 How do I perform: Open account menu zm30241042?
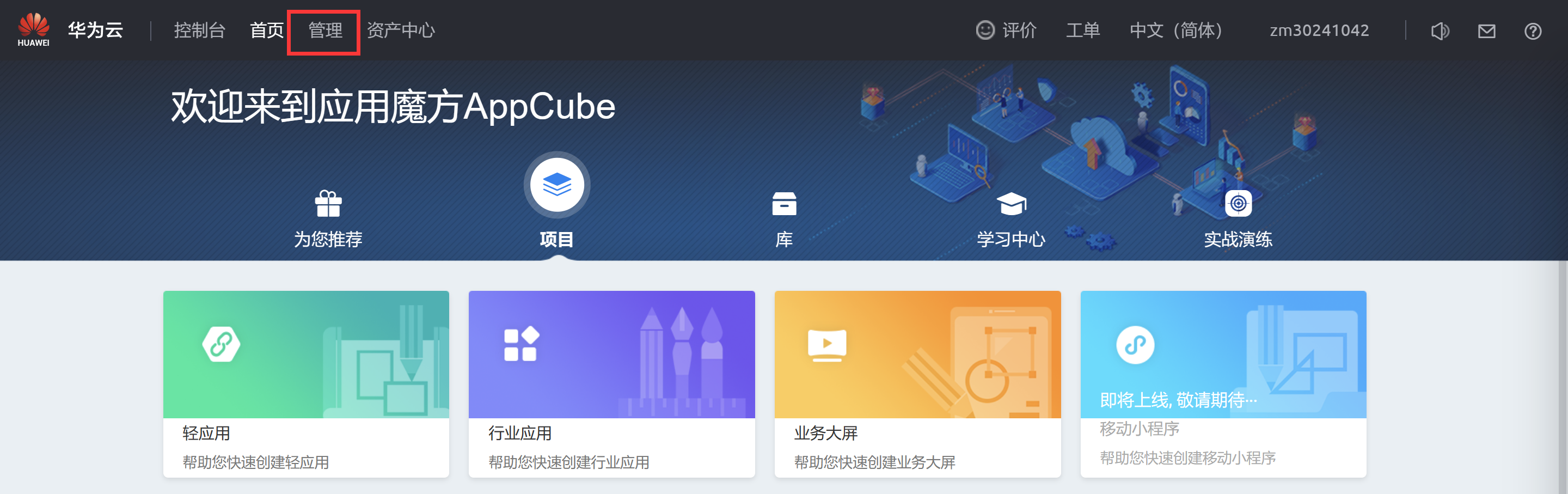1319,31
